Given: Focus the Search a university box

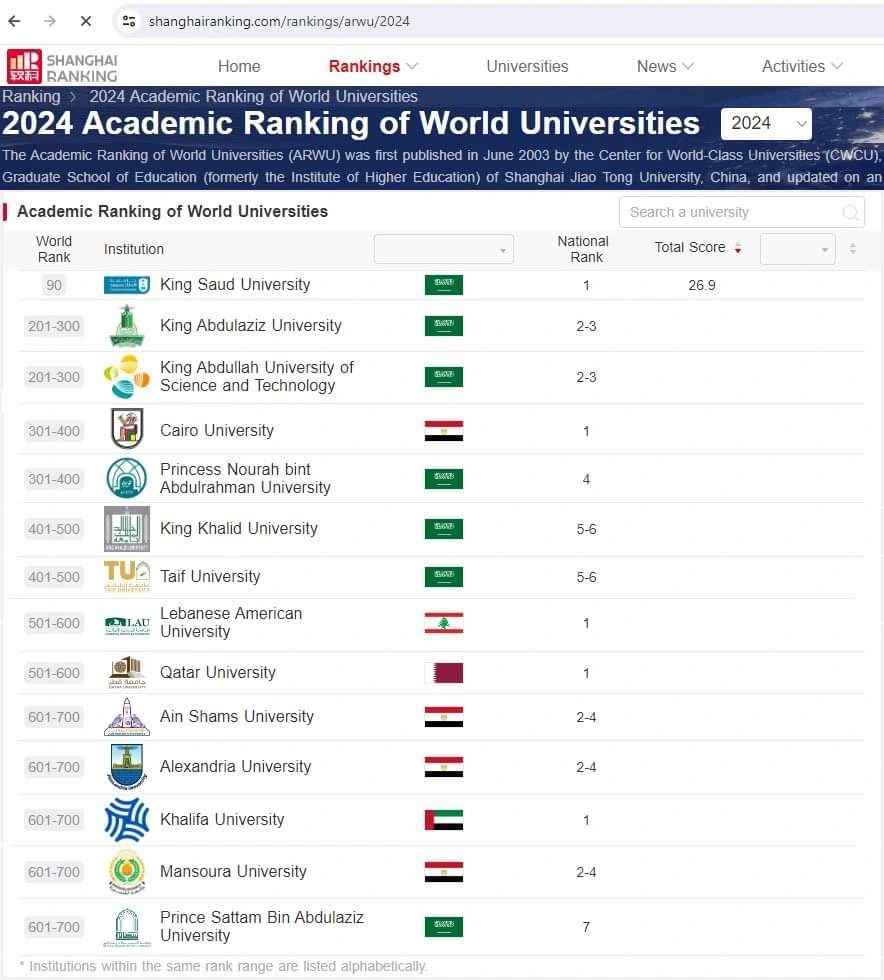Looking at the screenshot, I should click(x=730, y=212).
